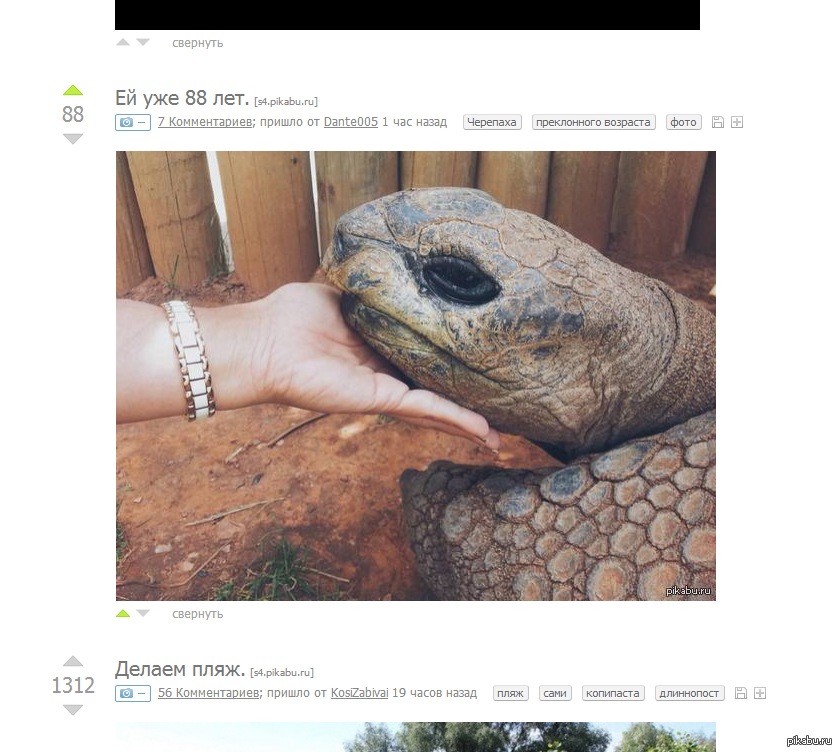Select the tag фото

683,122
